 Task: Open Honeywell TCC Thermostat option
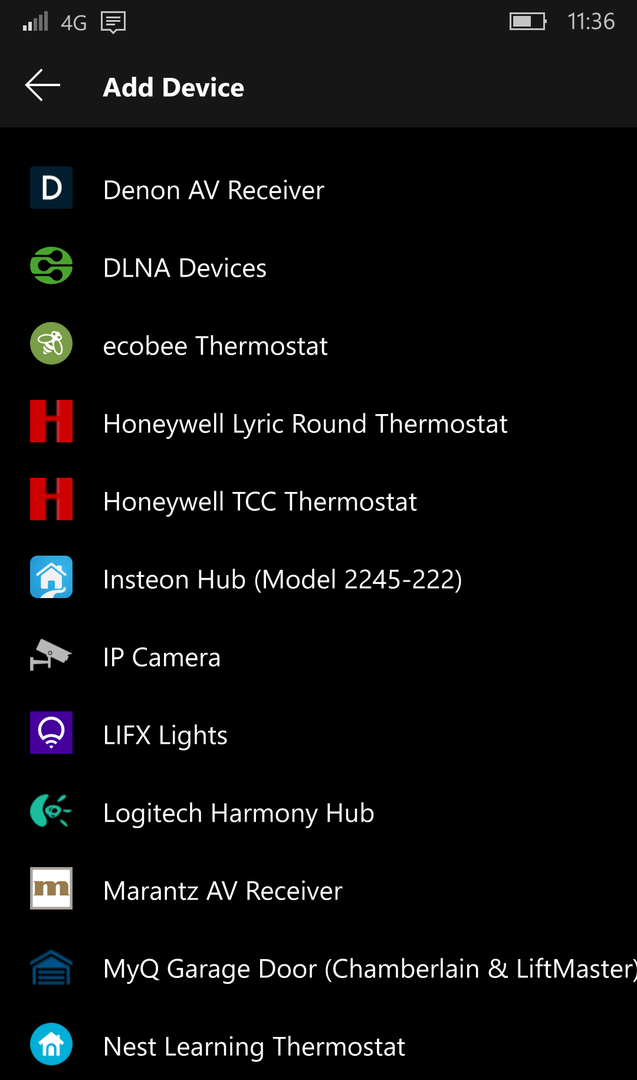point(260,502)
